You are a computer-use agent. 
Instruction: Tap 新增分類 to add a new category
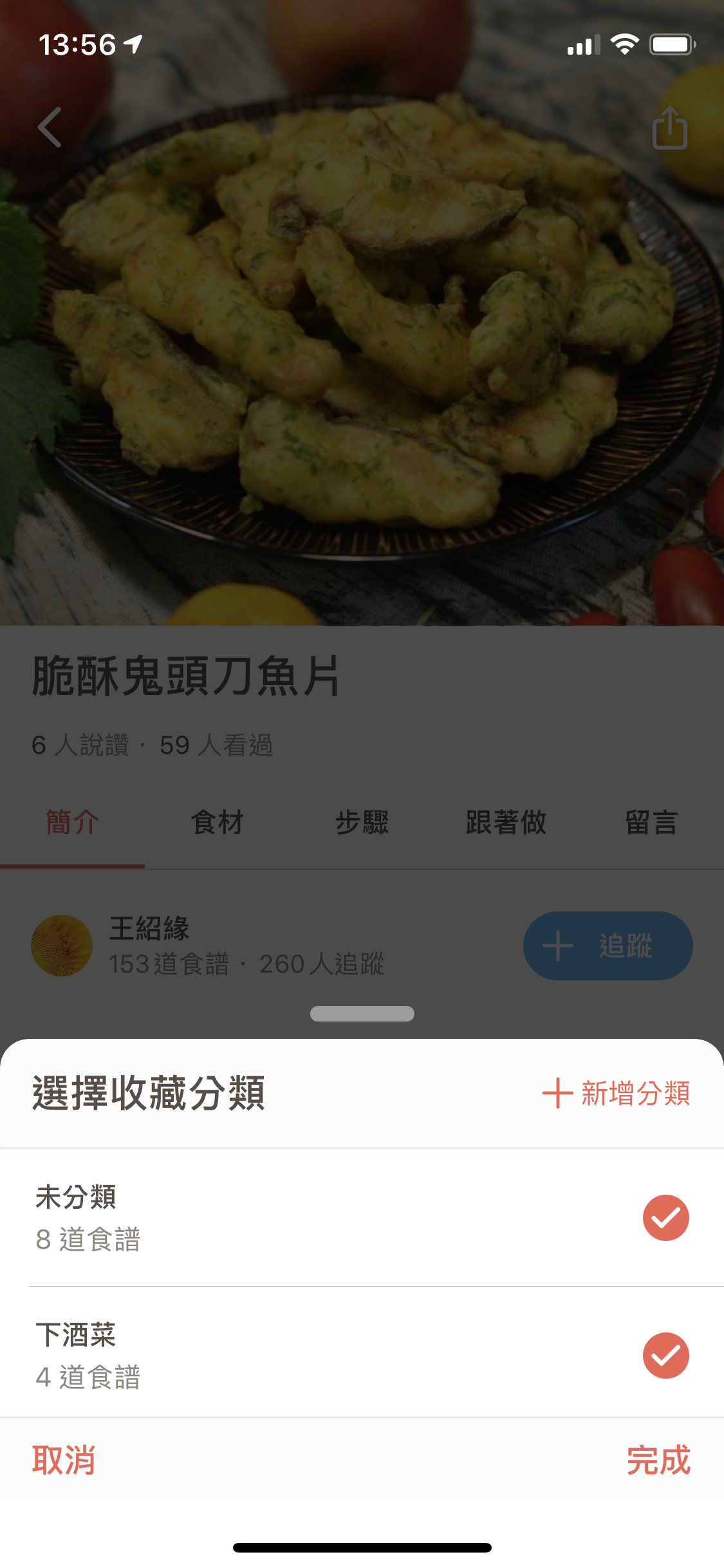pos(617,1093)
